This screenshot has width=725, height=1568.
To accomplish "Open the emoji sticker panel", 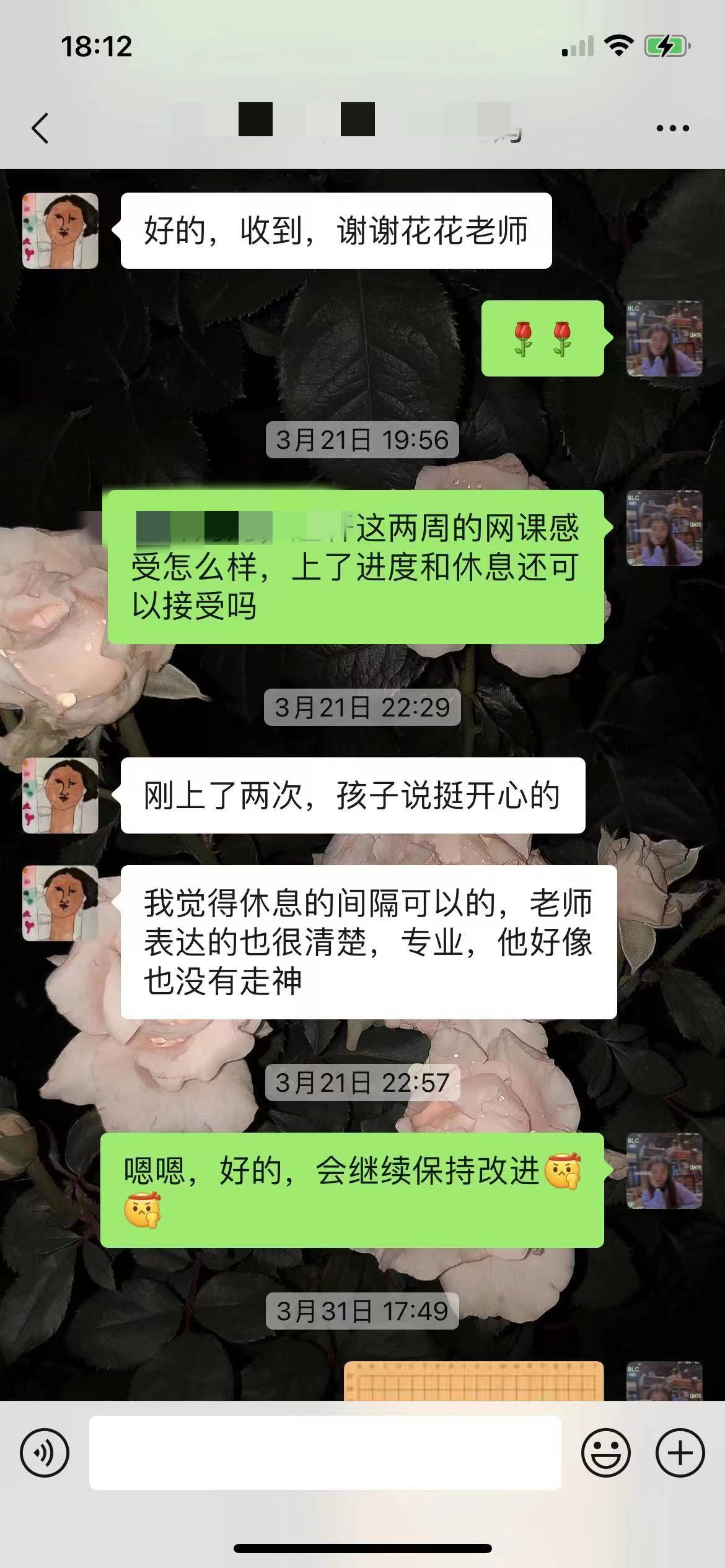I will 605,1453.
